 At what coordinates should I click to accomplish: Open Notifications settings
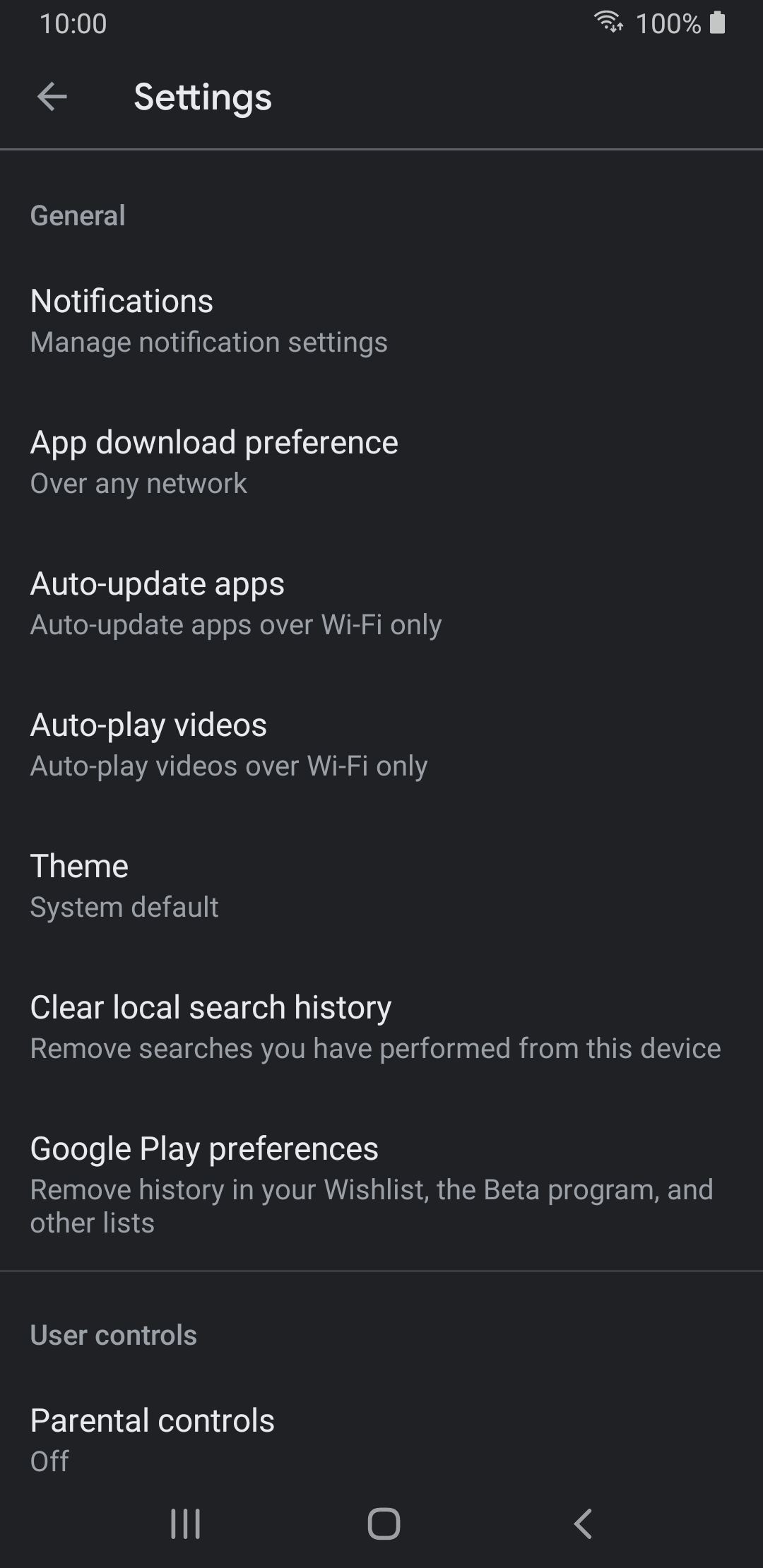tap(381, 321)
